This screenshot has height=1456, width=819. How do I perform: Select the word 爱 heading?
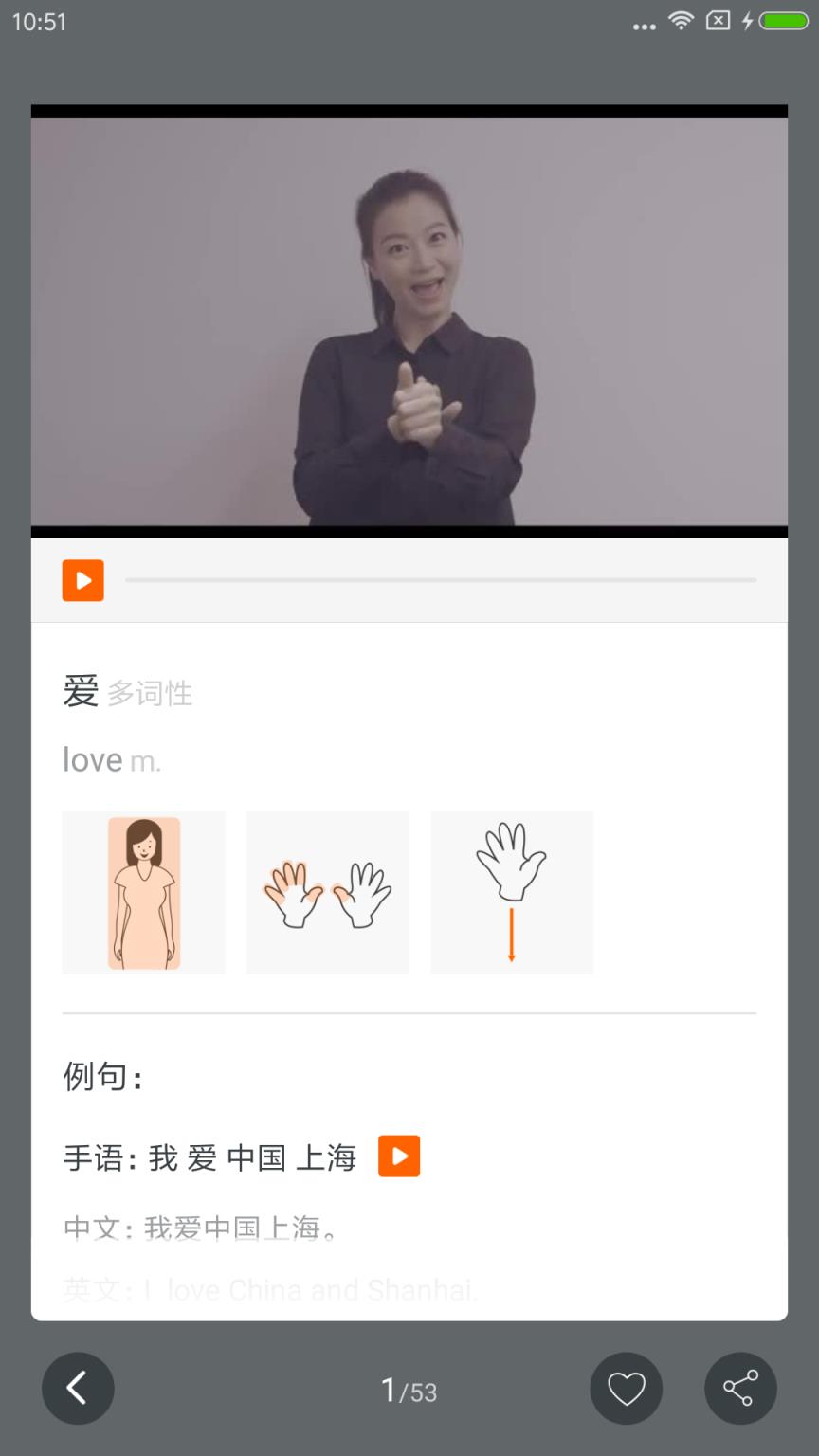pyautogui.click(x=81, y=691)
